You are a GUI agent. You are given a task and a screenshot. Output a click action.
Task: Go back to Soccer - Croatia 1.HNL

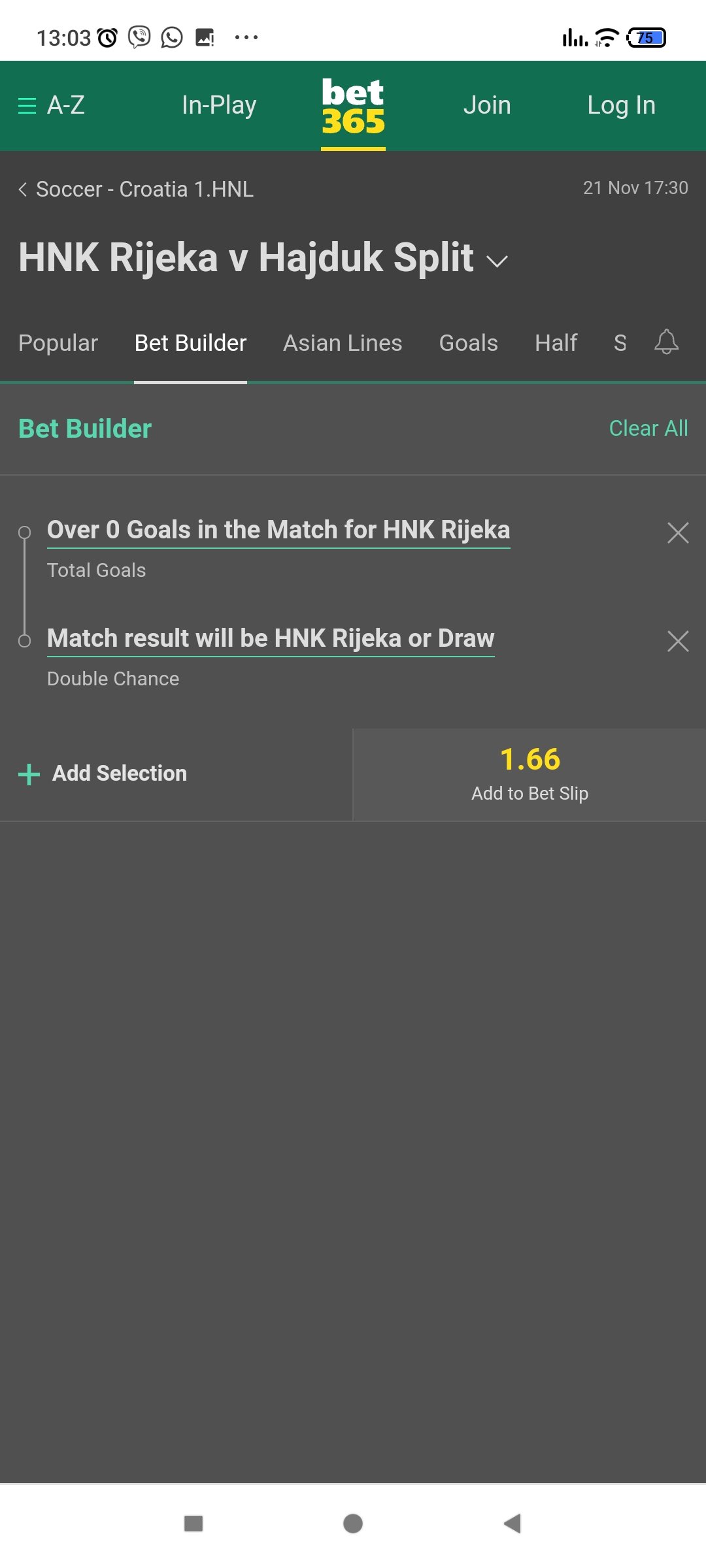(x=136, y=189)
